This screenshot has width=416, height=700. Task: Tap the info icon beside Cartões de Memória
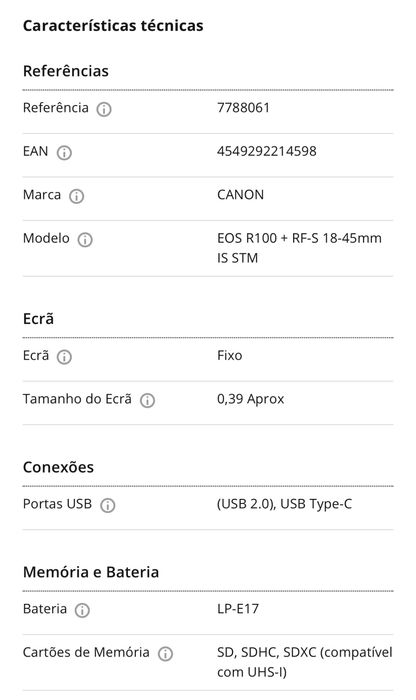tap(165, 654)
